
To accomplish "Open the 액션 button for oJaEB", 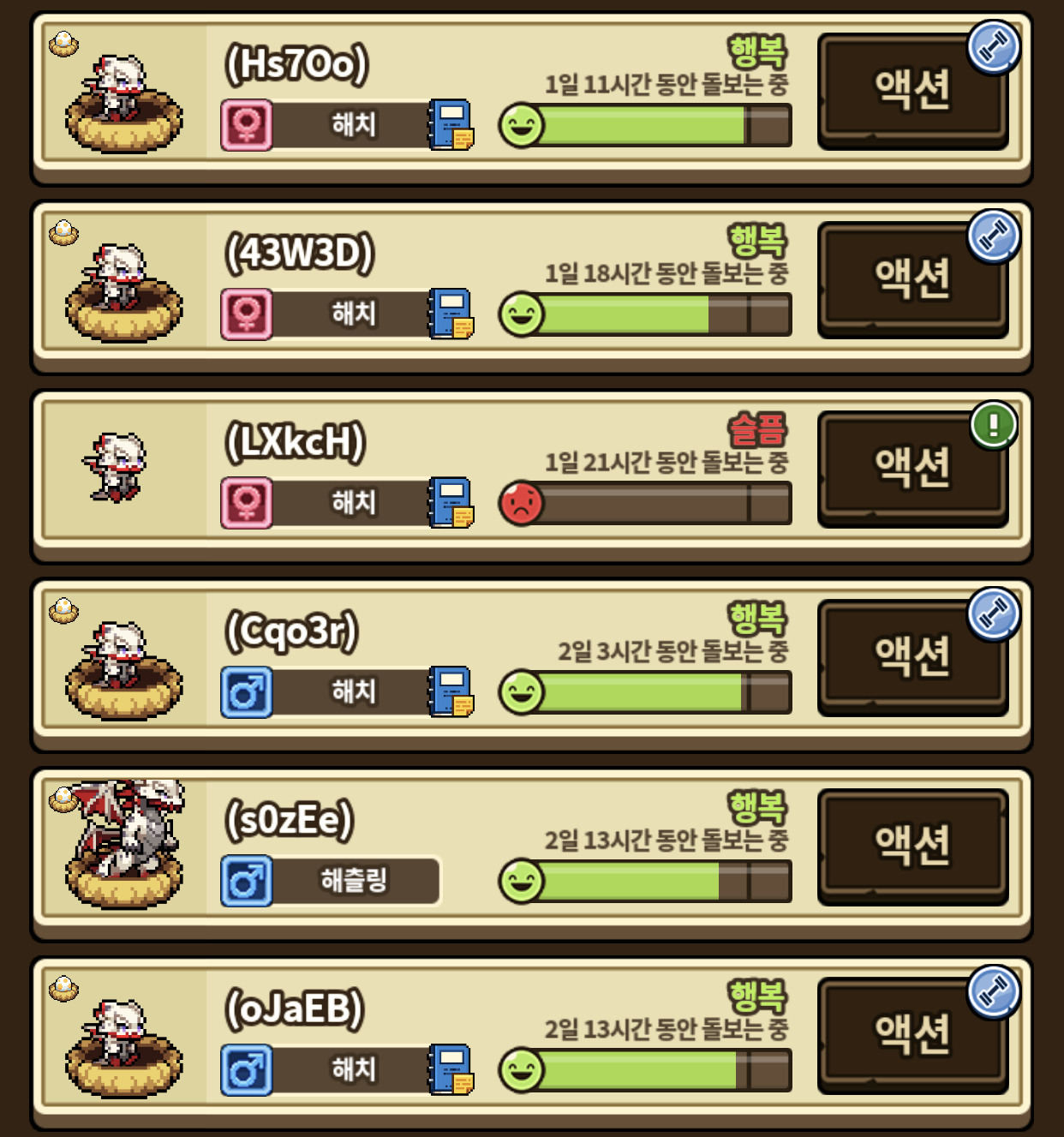I will click(912, 1035).
